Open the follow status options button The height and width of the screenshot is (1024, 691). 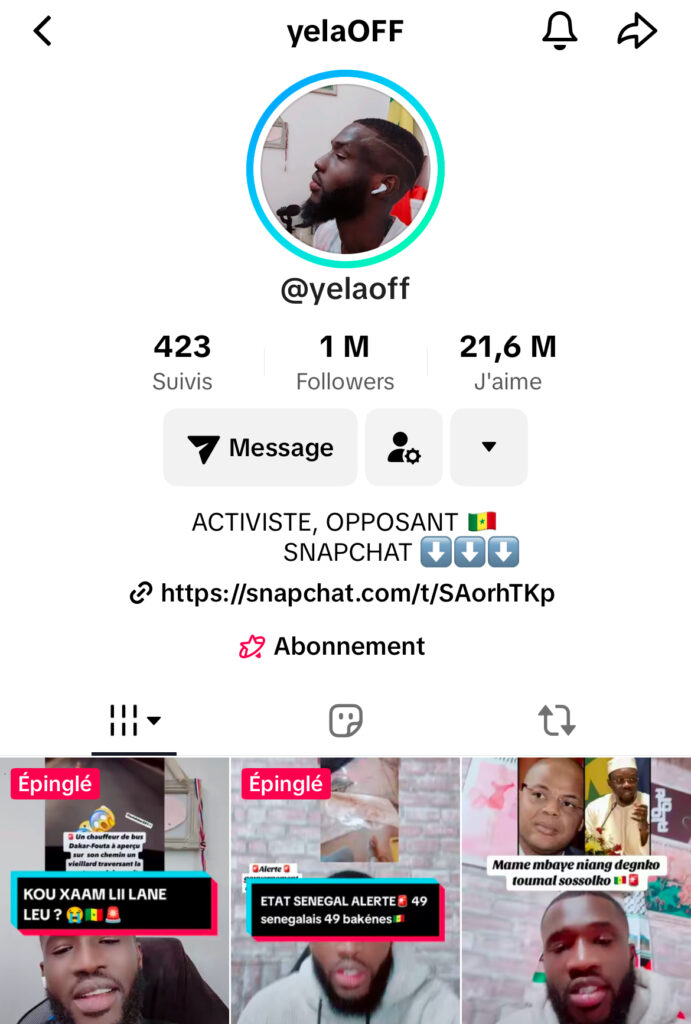point(404,448)
